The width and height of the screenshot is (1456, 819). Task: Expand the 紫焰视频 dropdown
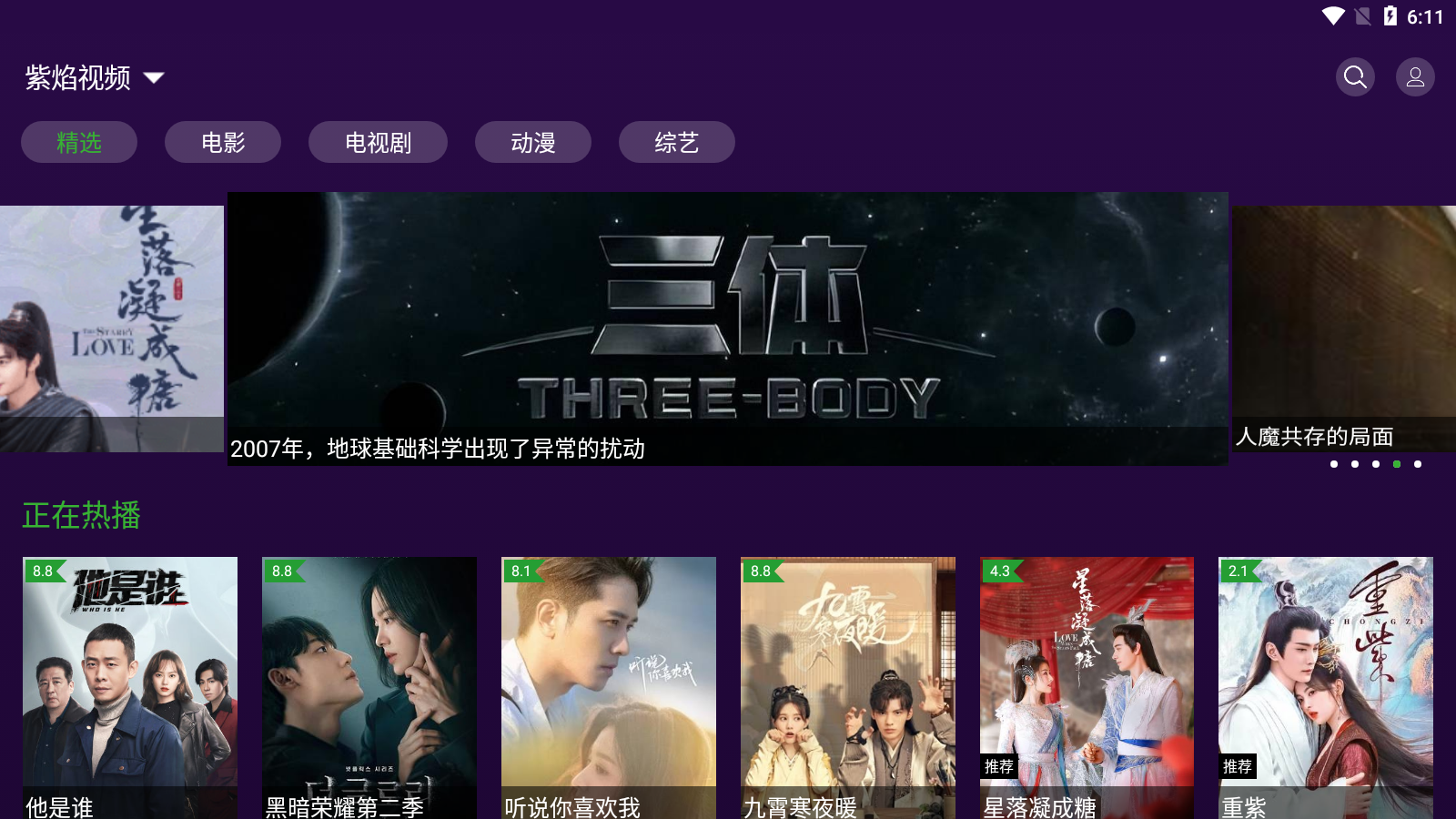pos(154,78)
